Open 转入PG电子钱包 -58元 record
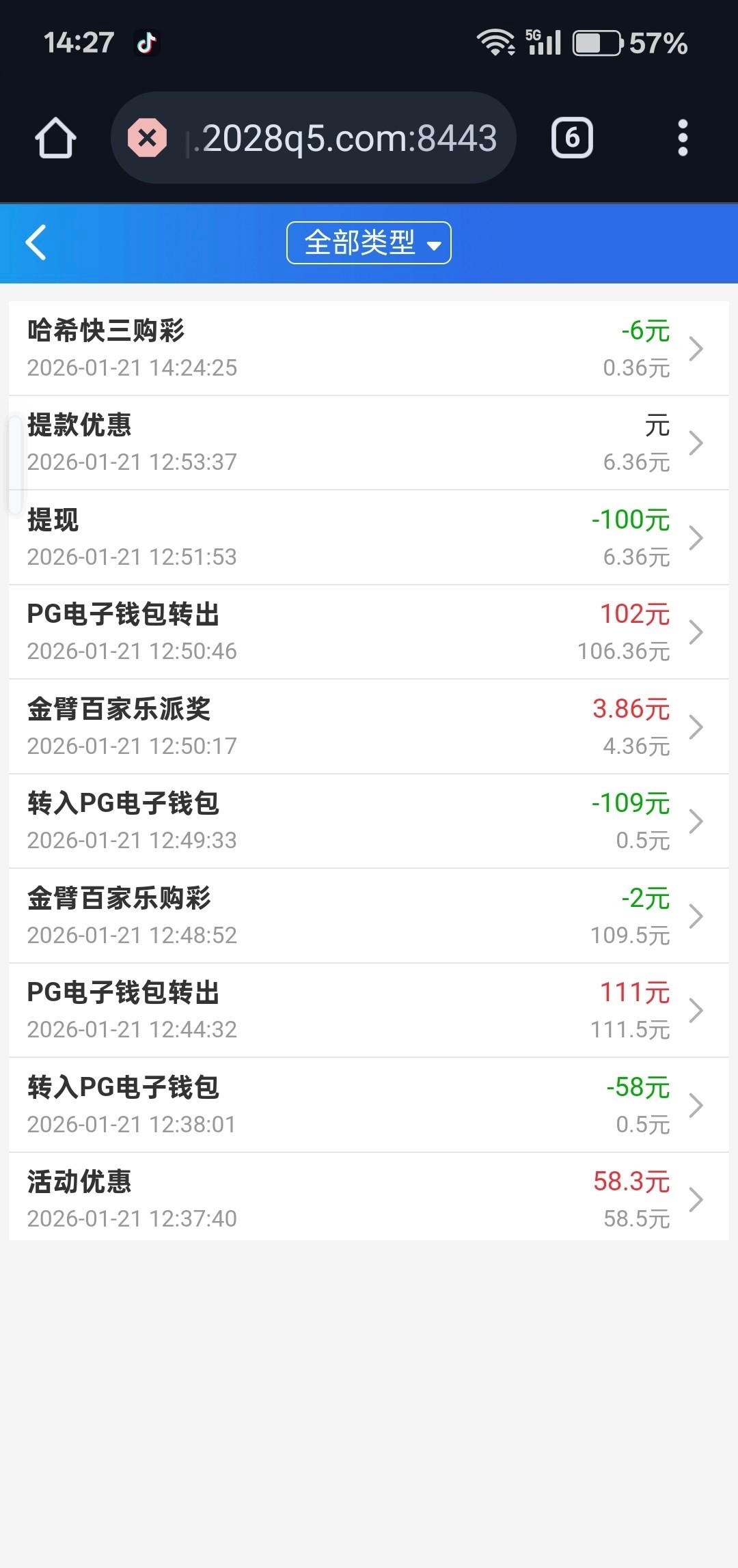738x1568 pixels. (368, 1105)
